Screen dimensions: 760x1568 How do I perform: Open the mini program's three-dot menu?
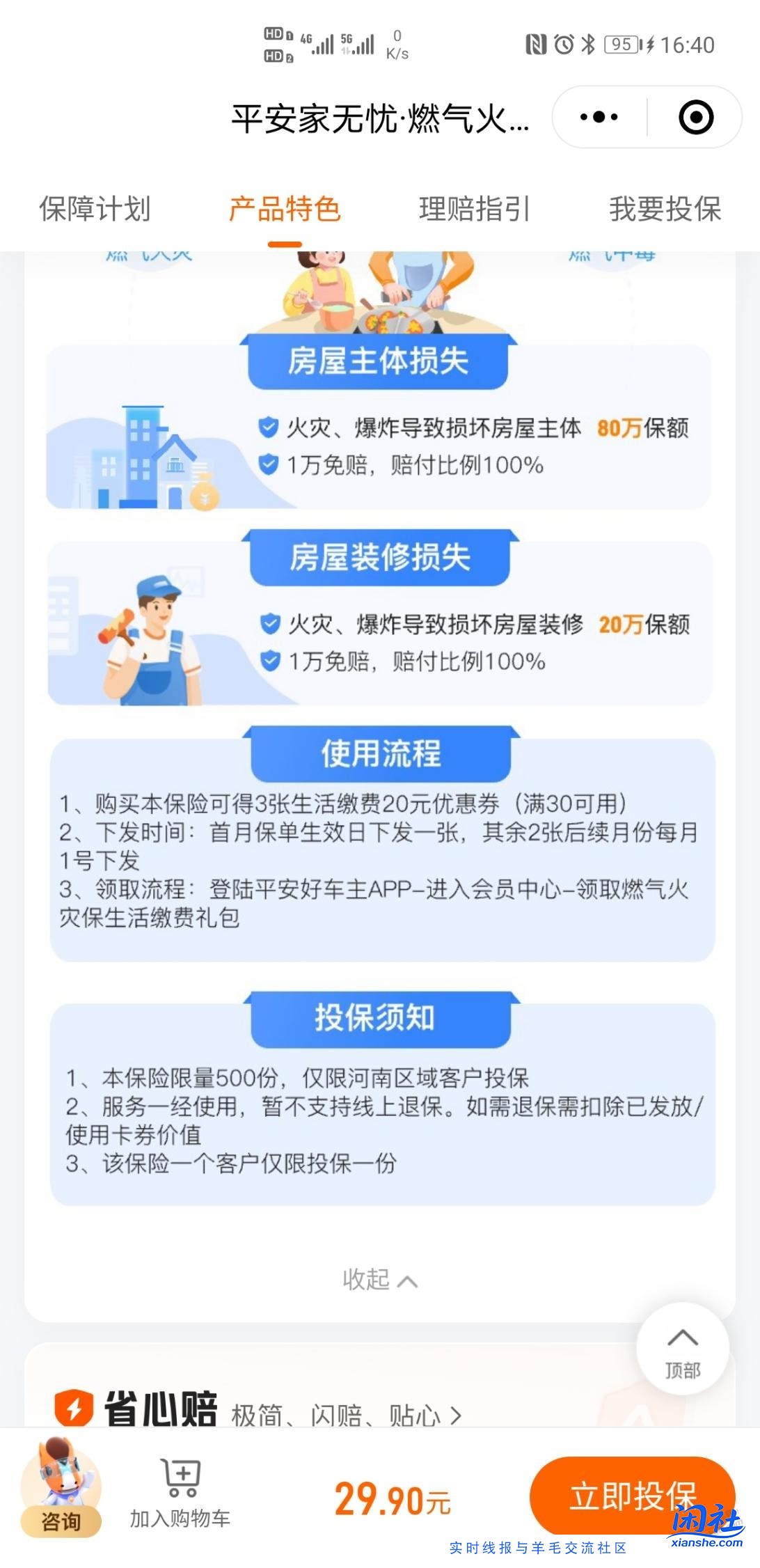[x=599, y=117]
